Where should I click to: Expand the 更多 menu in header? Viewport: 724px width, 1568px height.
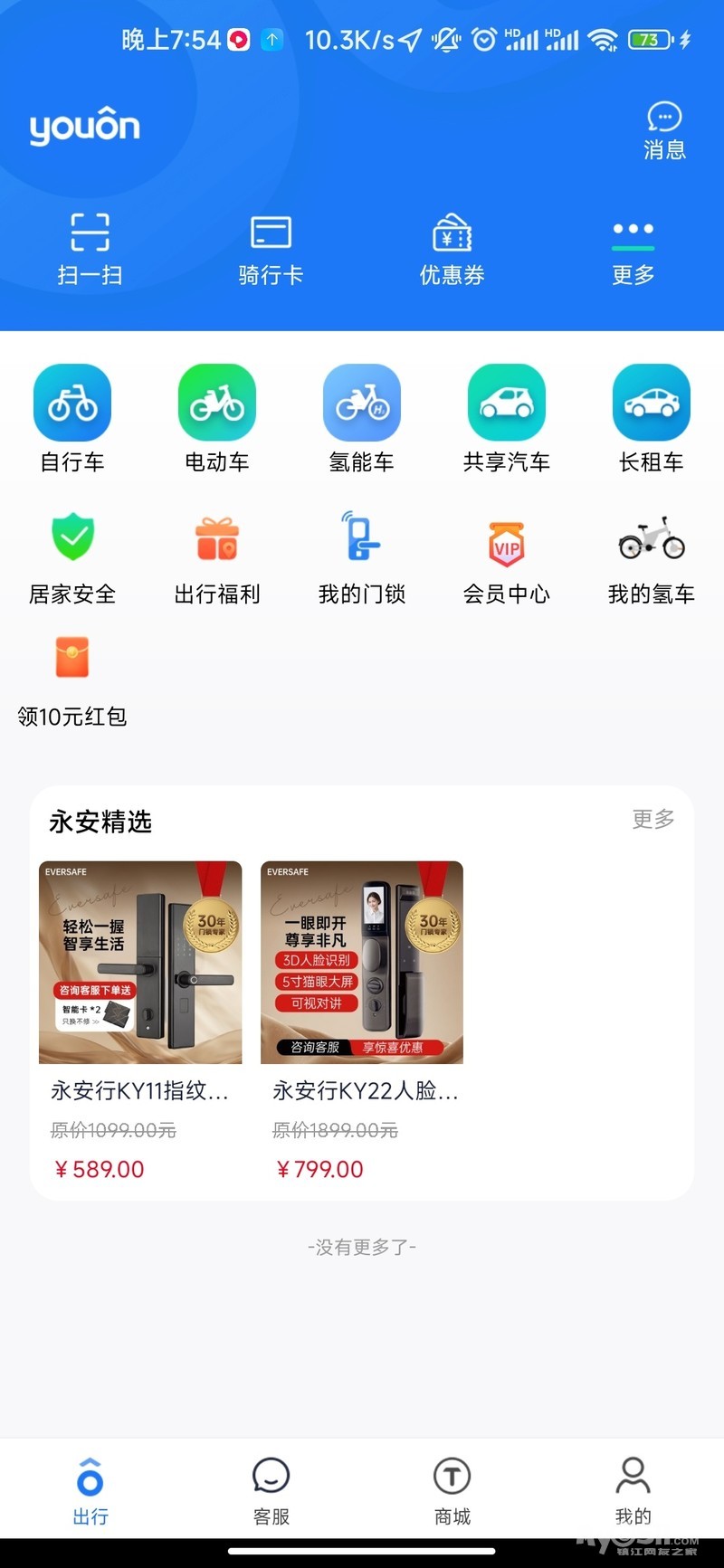[x=633, y=248]
